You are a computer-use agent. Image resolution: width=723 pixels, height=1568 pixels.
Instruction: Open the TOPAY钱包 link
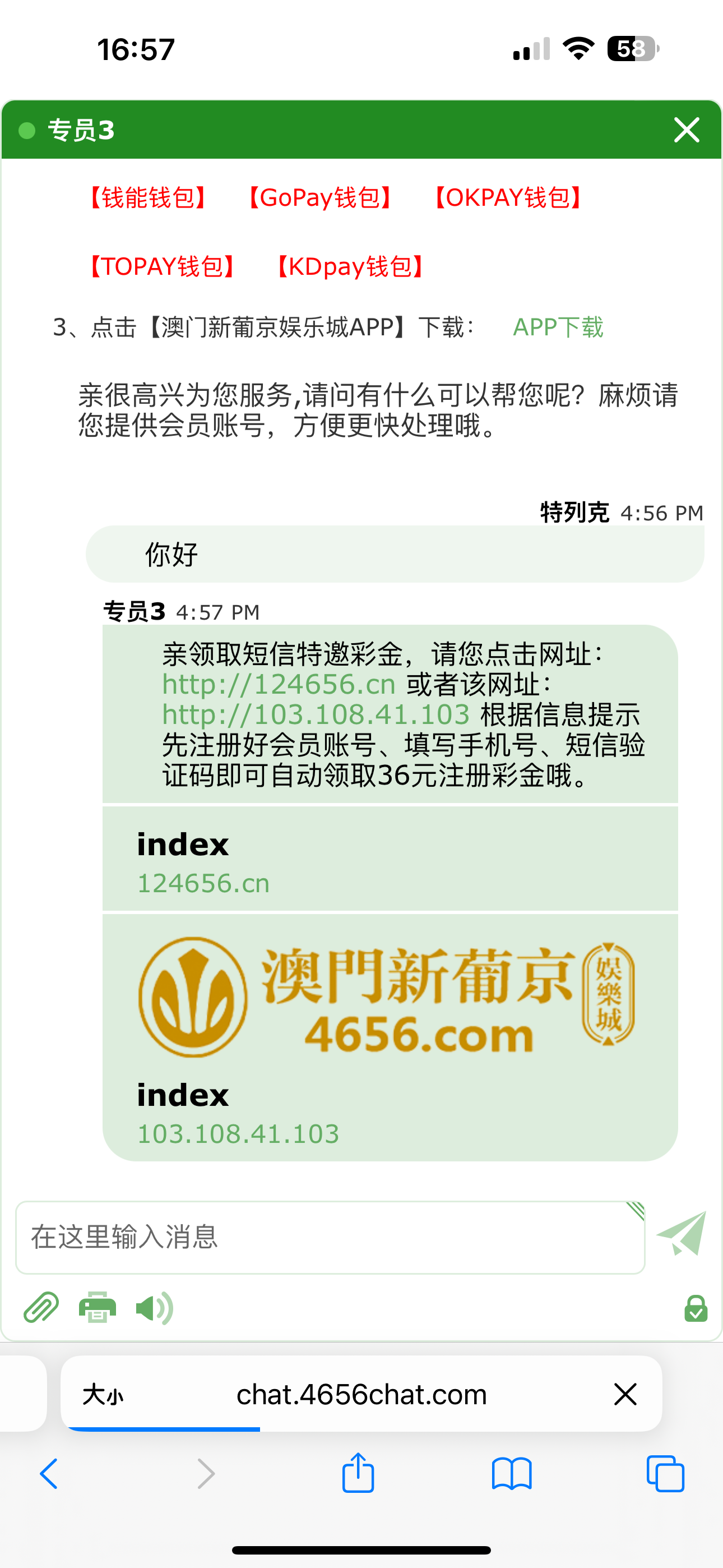point(163,266)
